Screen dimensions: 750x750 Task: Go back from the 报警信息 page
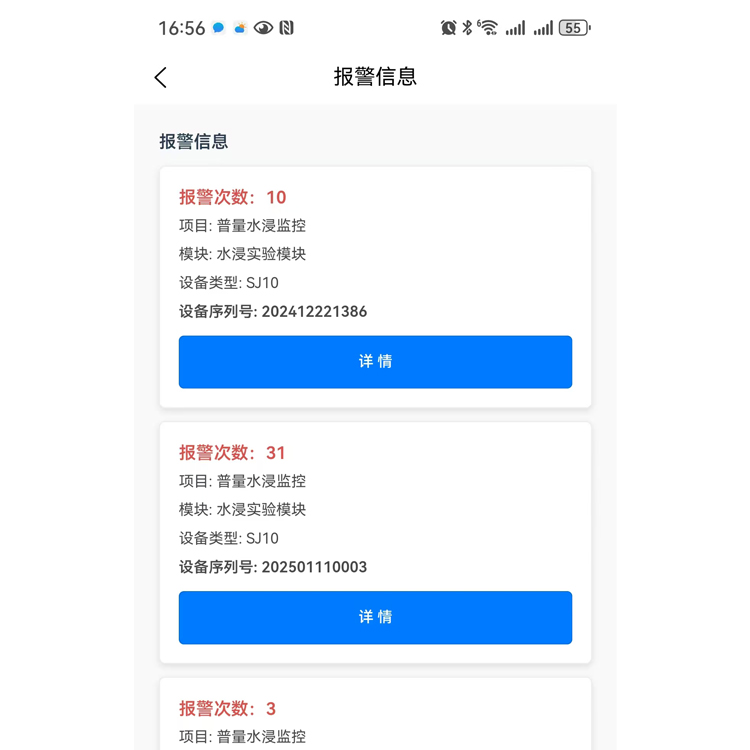pos(161,77)
